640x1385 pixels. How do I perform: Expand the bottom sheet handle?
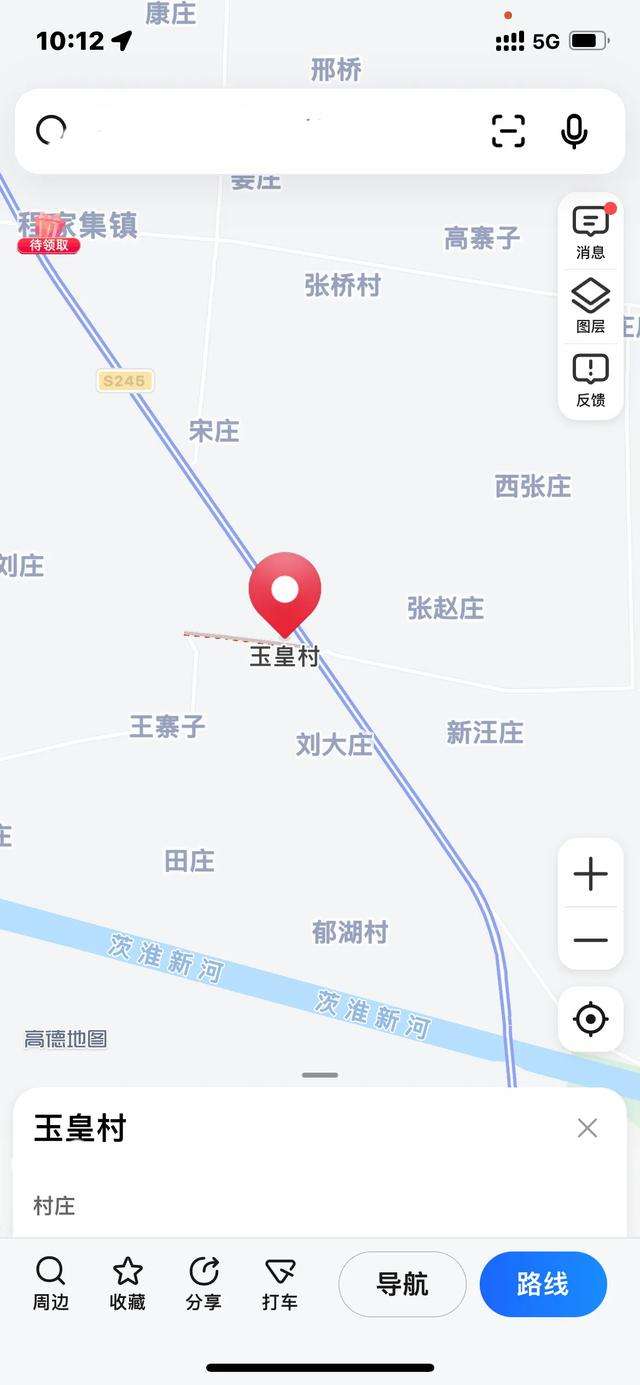pos(320,1075)
